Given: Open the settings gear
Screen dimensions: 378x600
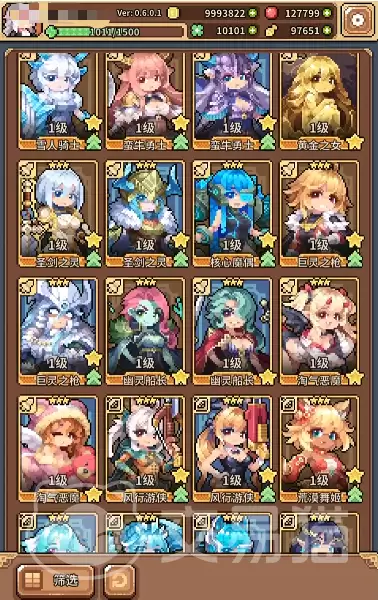Looking at the screenshot, I should 357,20.
